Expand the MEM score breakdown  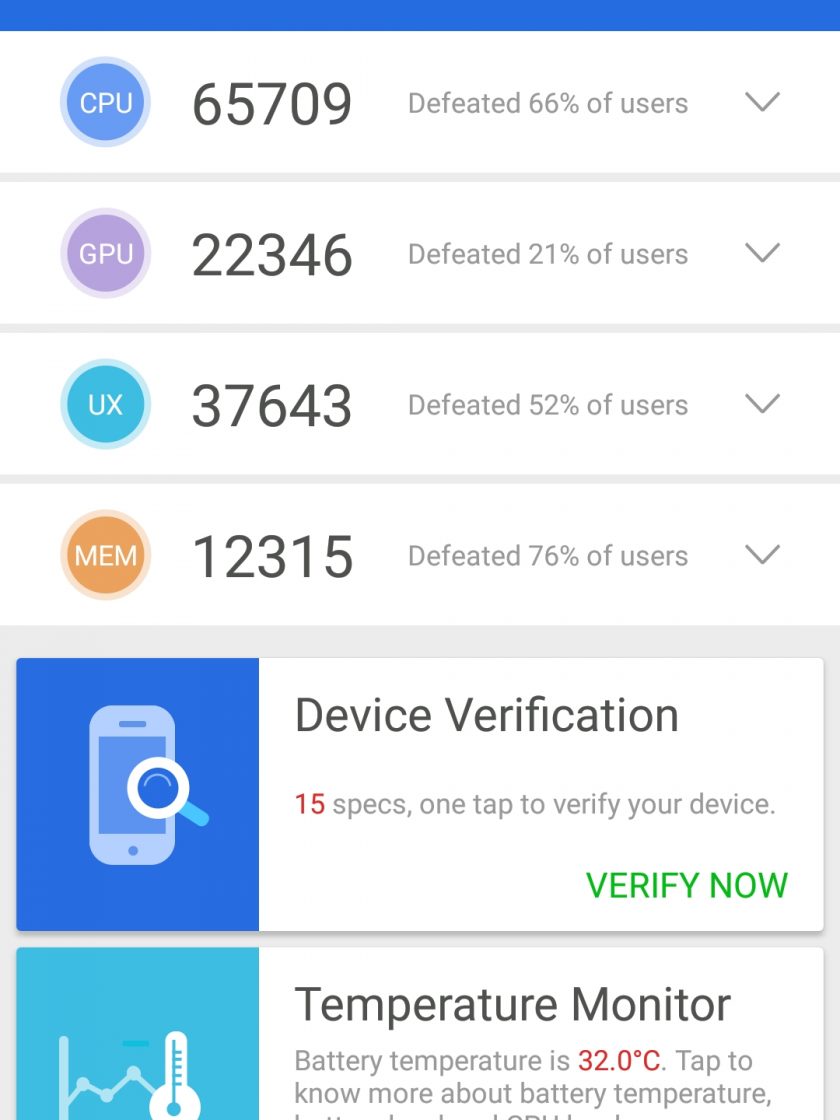763,556
